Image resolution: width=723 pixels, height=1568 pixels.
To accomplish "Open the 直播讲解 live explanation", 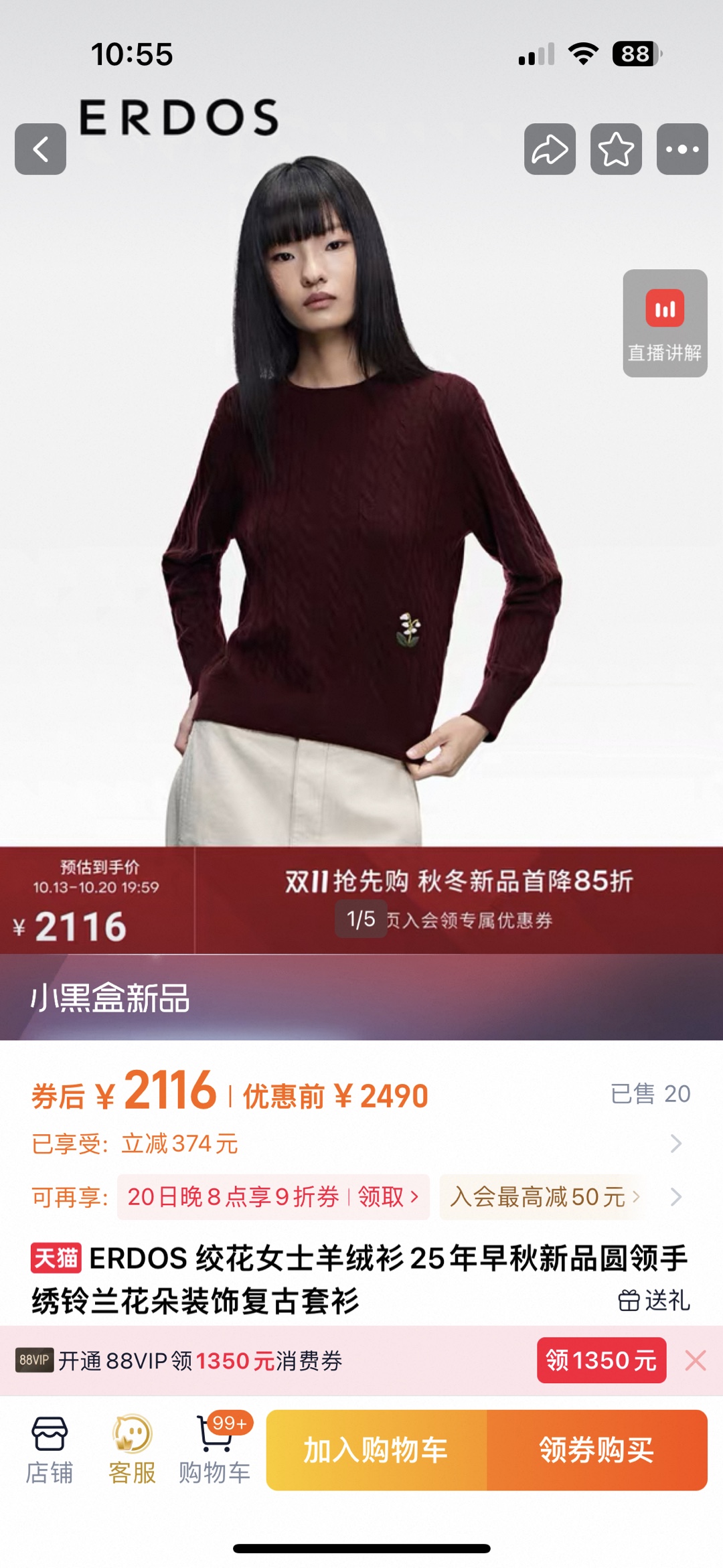I will point(665,323).
